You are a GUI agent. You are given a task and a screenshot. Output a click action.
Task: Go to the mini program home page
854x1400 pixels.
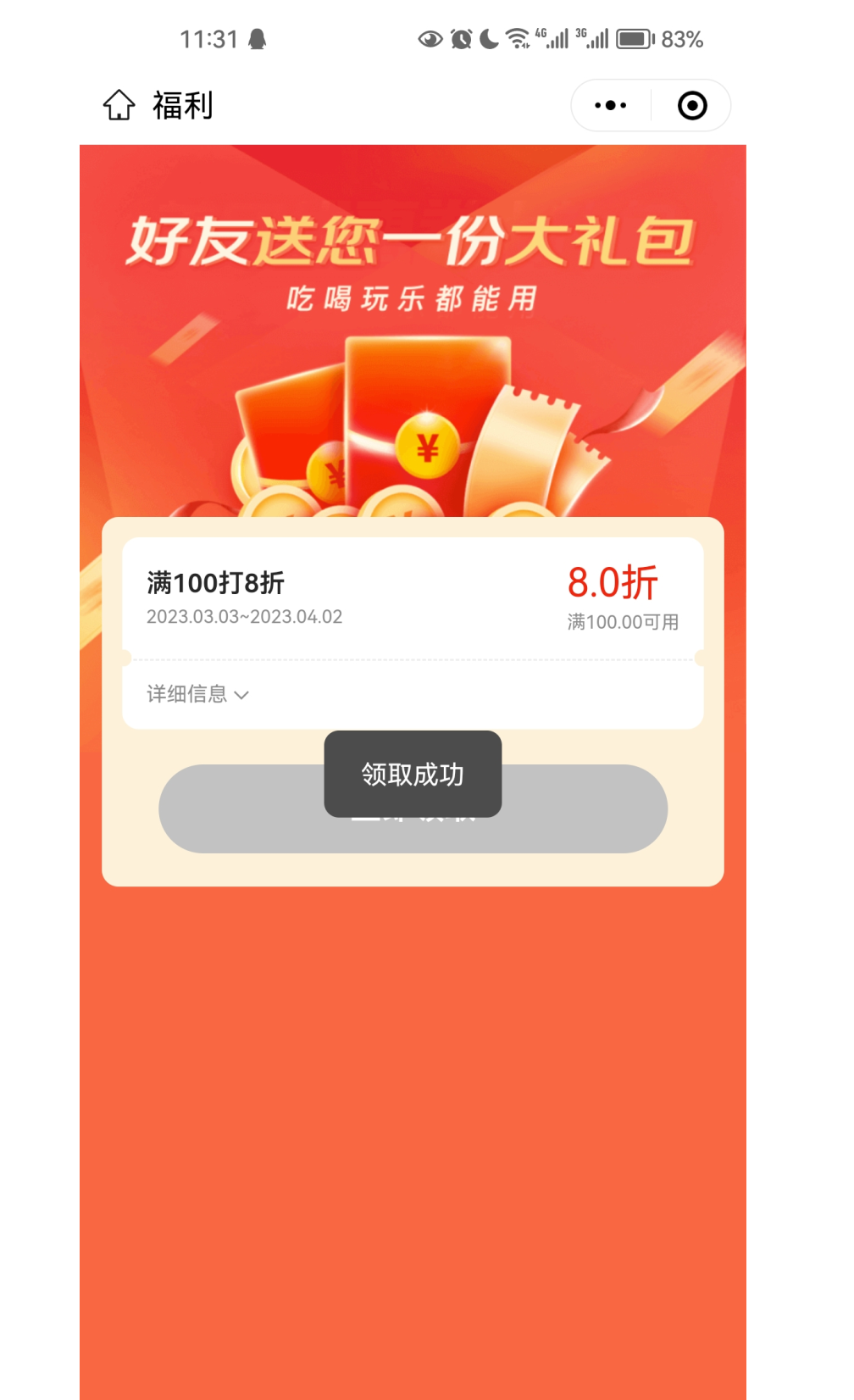pyautogui.click(x=119, y=106)
